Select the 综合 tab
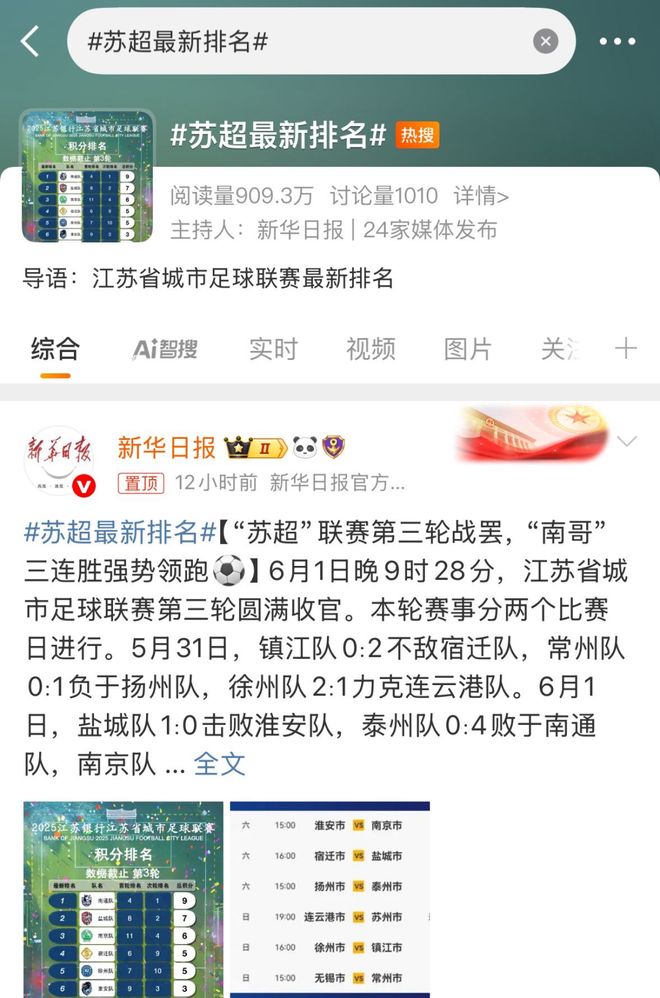660x998 pixels. (55, 349)
